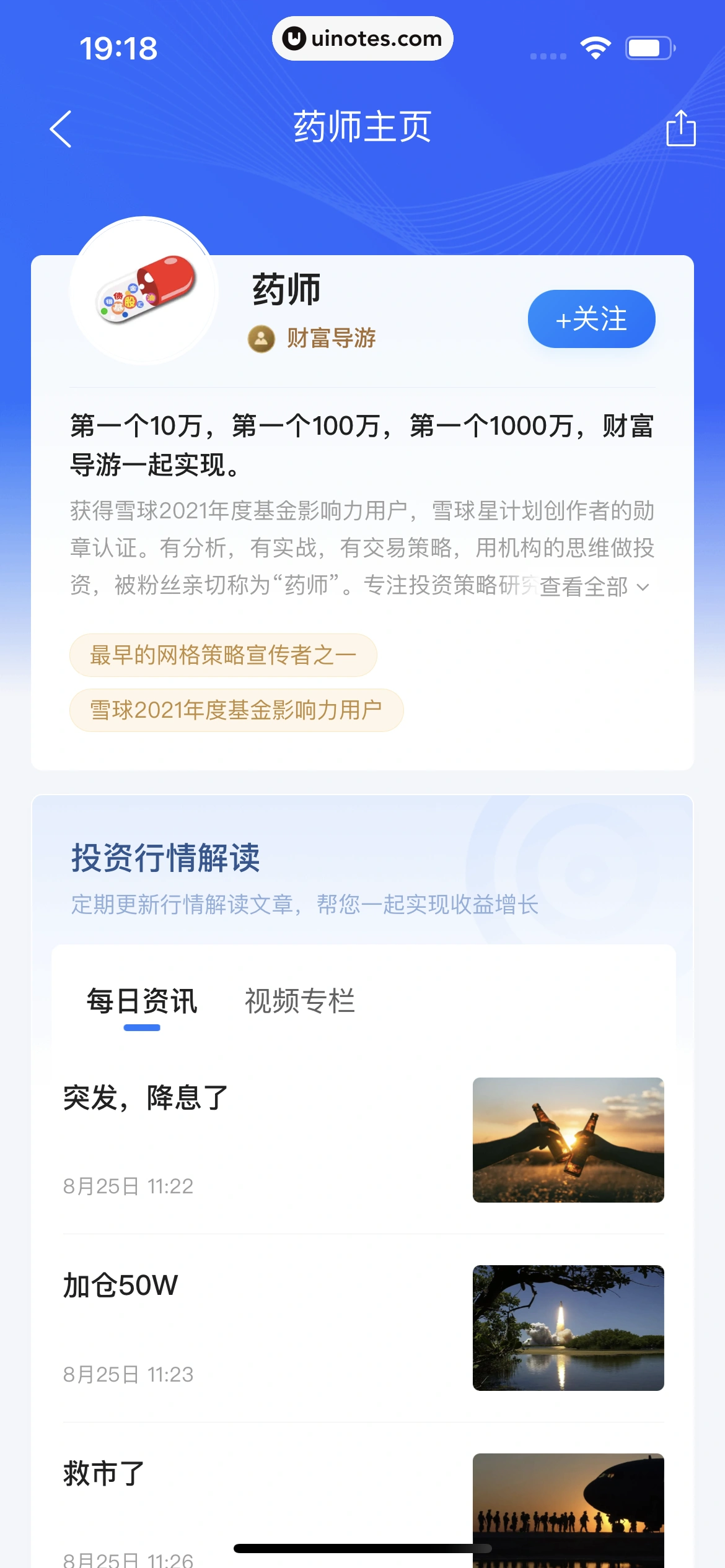Expand bio with 查看全部
The height and width of the screenshot is (1568, 725).
(x=594, y=586)
